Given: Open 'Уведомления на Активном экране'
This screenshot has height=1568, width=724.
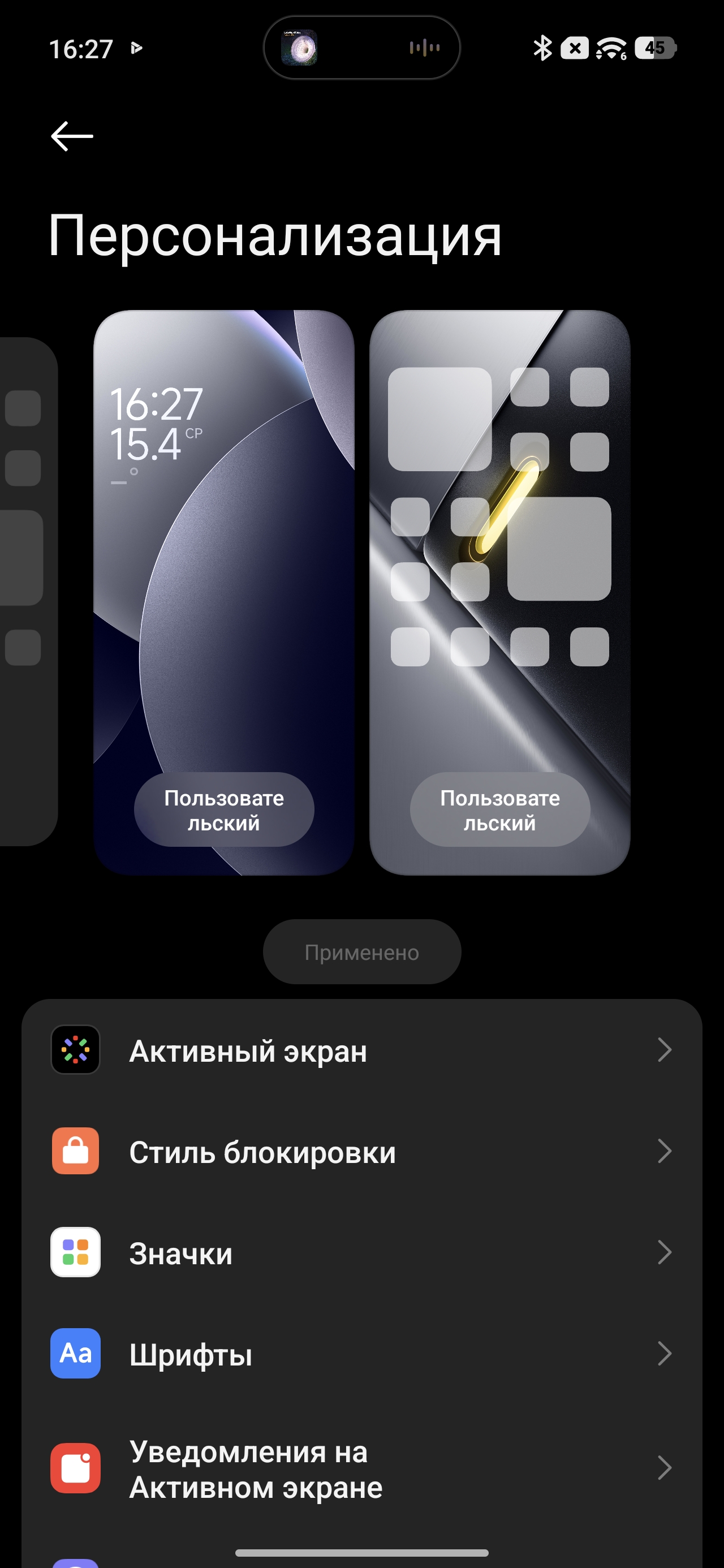Looking at the screenshot, I should pos(361,1468).
